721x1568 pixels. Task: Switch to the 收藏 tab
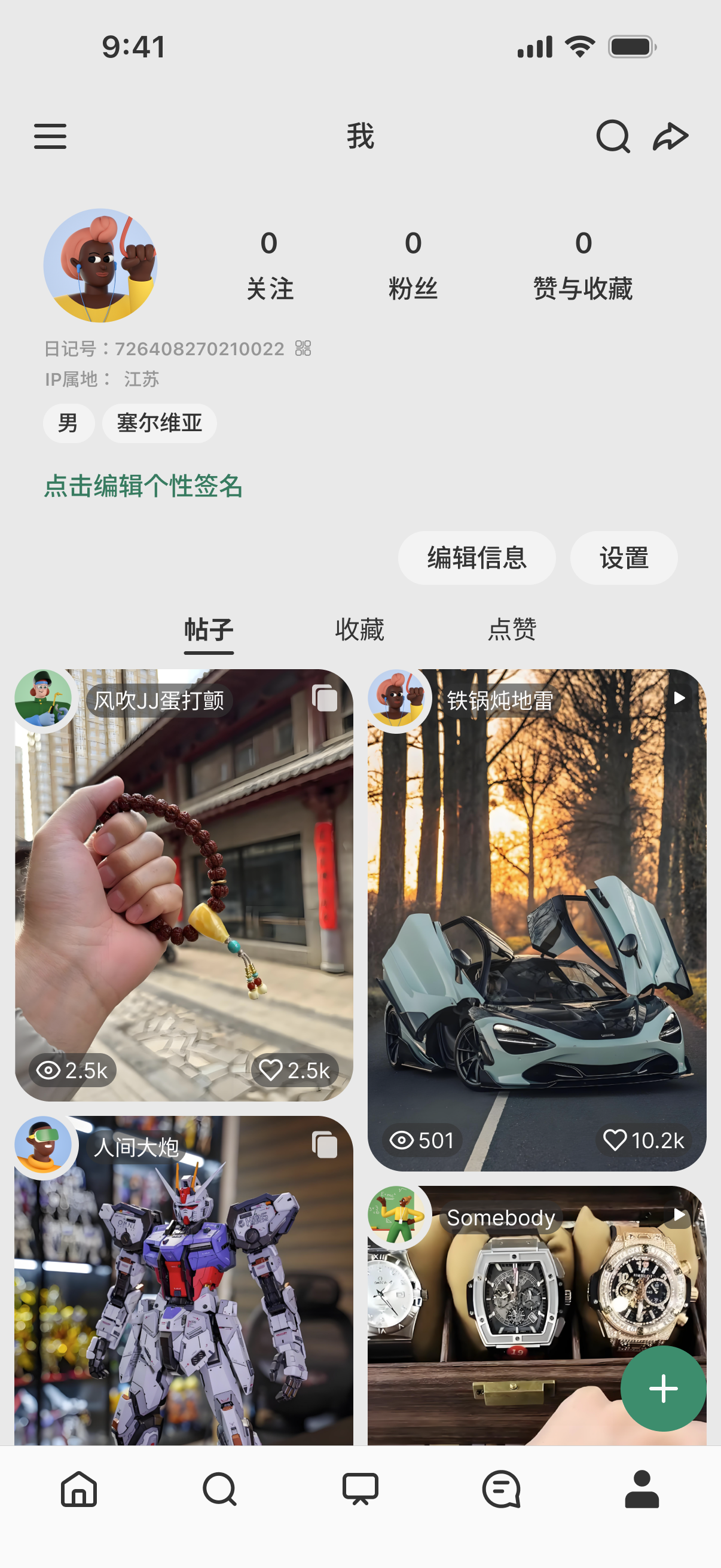click(359, 629)
